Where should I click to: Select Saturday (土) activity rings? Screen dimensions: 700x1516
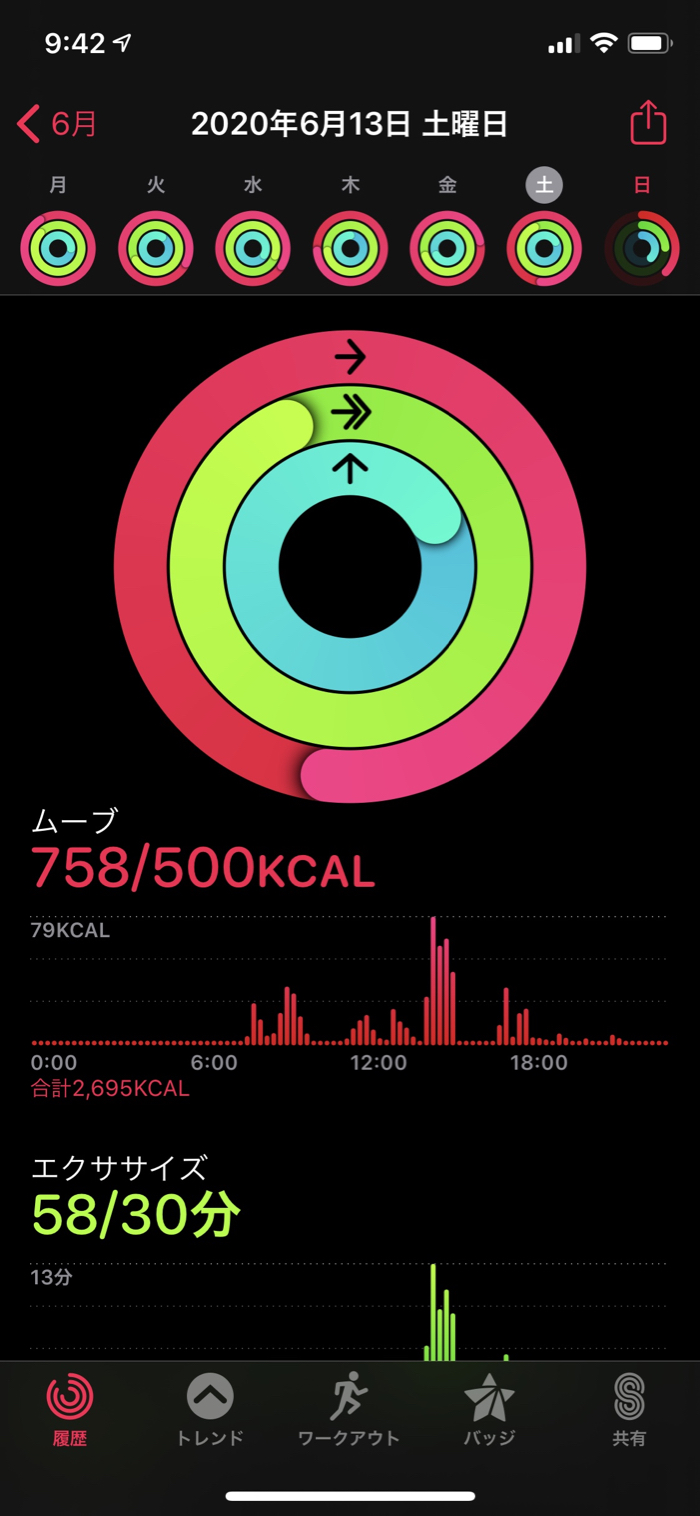point(544,249)
